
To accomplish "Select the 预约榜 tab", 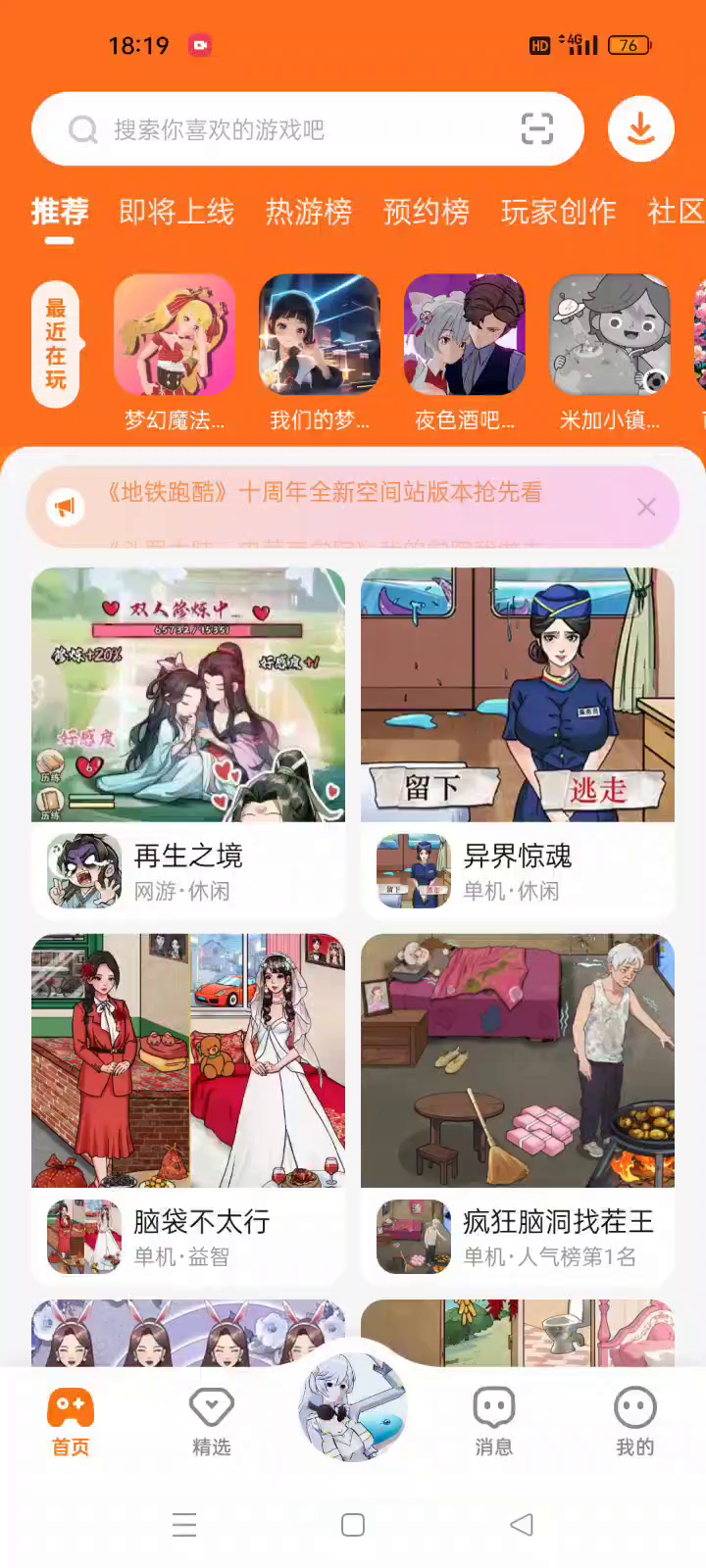I will 426,212.
